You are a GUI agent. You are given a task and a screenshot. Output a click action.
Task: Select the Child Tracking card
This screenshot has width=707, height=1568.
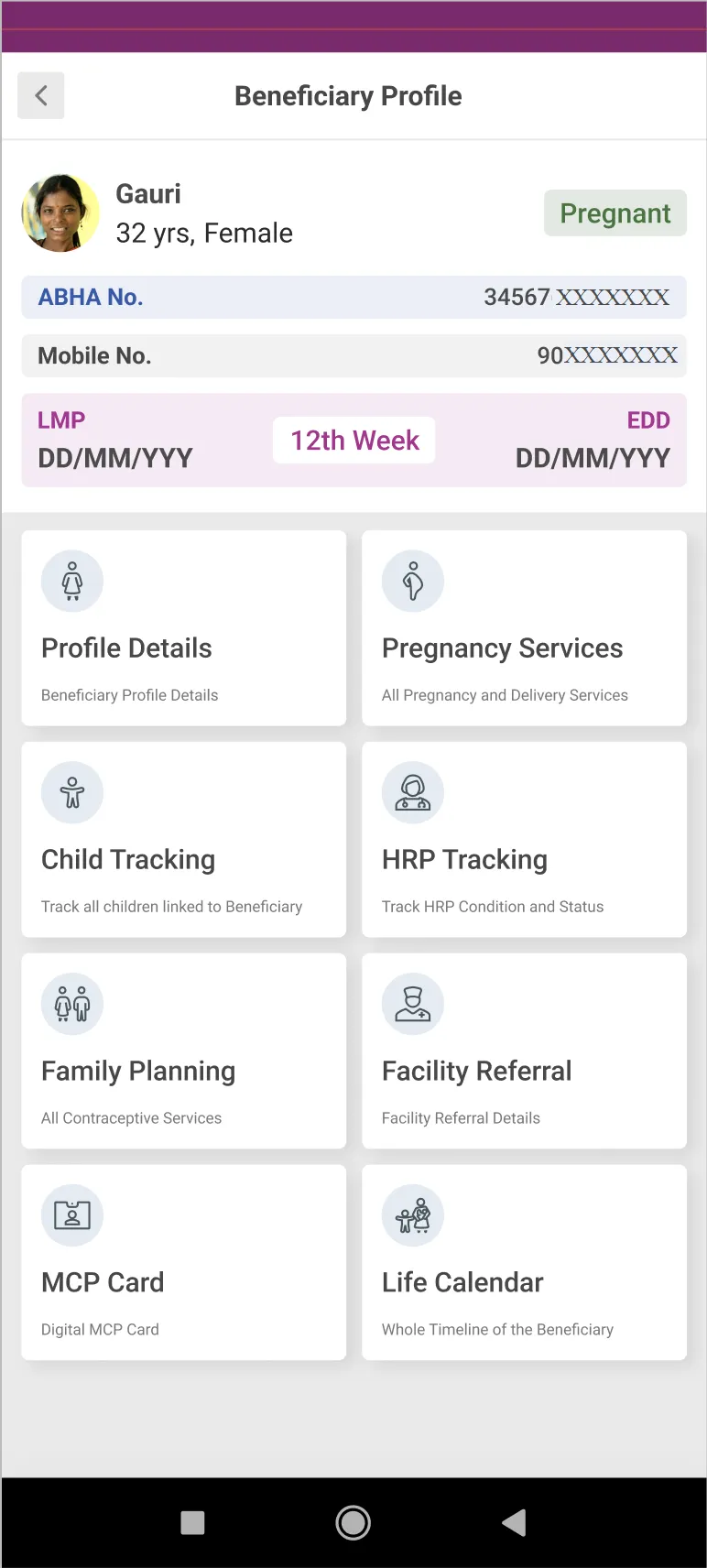coord(183,840)
